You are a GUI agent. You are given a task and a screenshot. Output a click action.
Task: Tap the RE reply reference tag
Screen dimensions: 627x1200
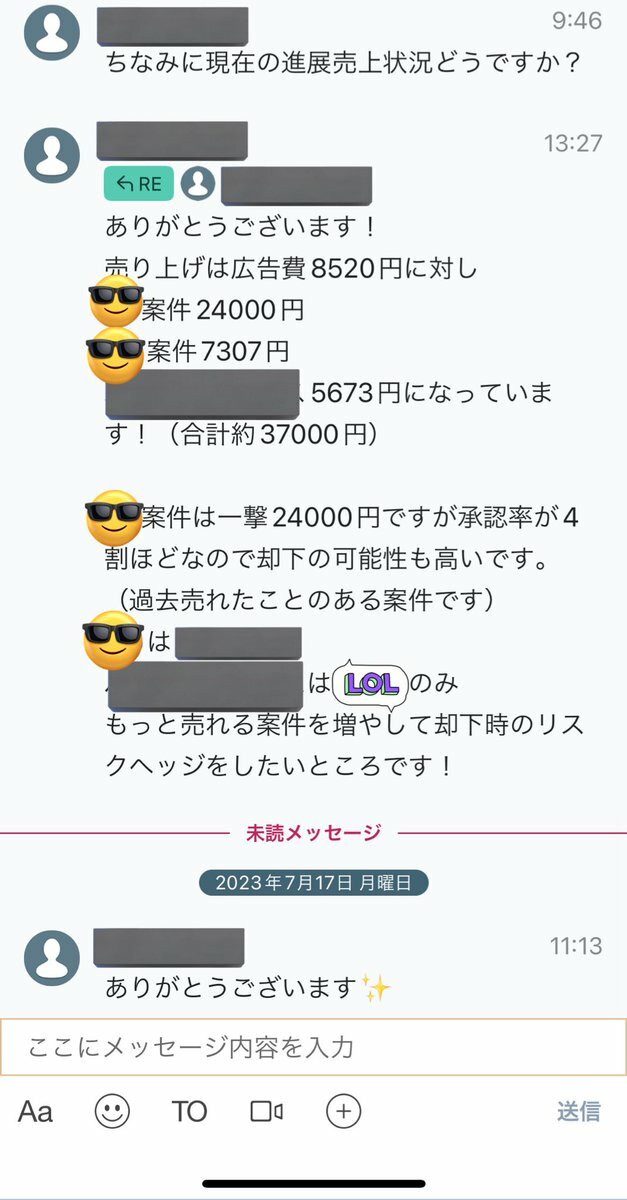pos(139,183)
